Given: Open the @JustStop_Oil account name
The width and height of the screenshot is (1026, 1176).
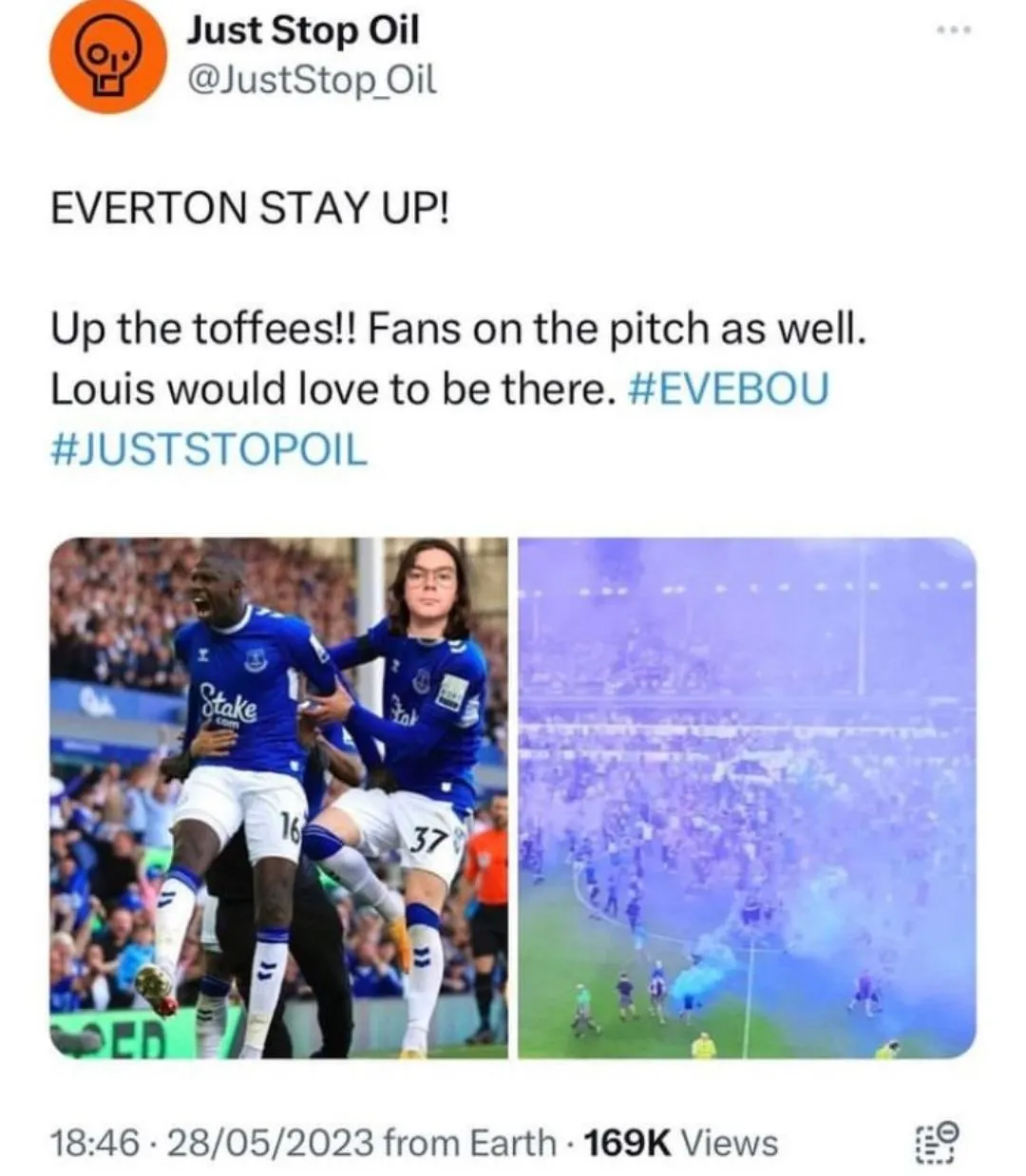Looking at the screenshot, I should (313, 81).
